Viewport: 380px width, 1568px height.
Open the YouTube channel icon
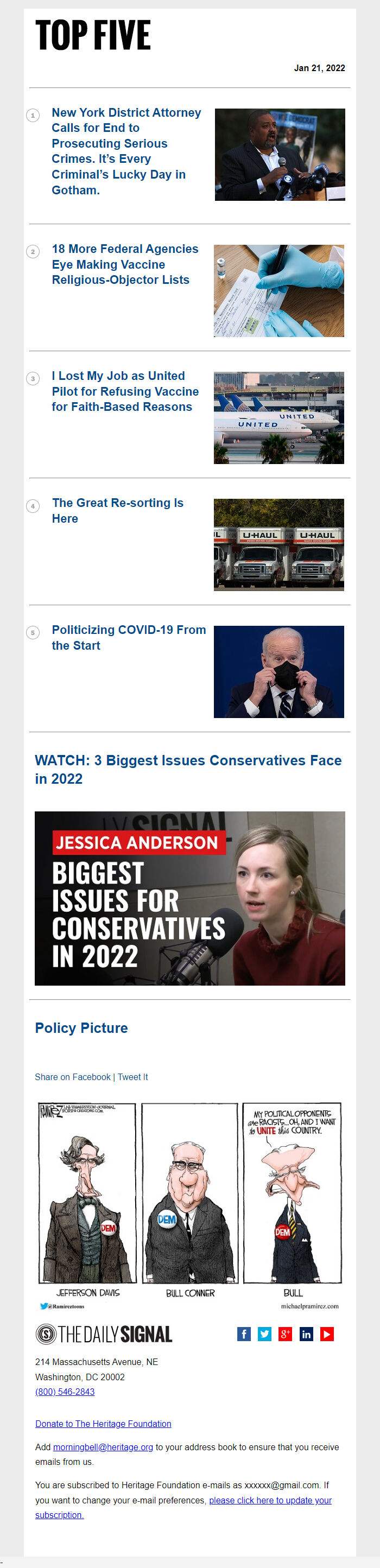327,1334
